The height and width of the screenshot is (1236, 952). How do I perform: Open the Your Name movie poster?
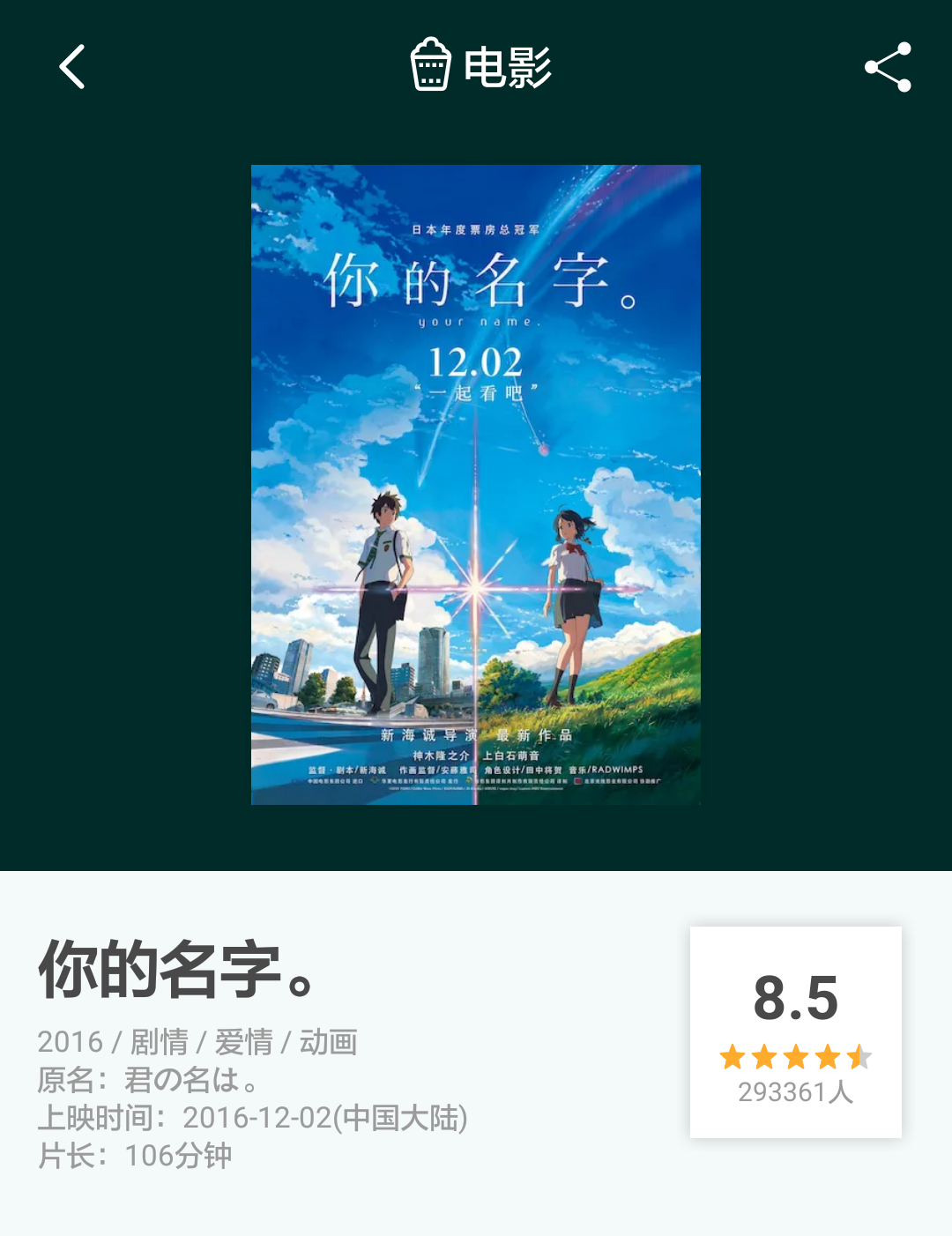point(476,484)
